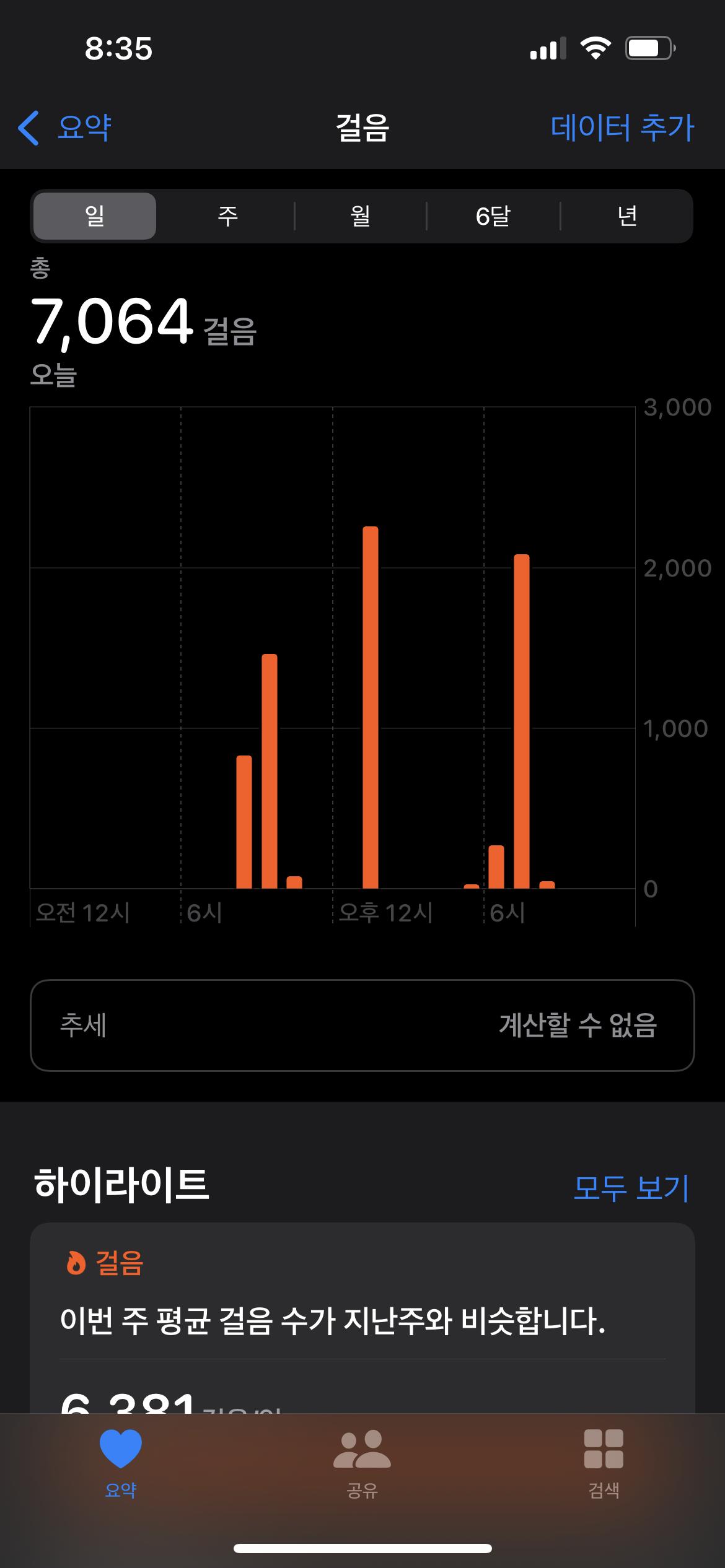Switch to the 월 view

[360, 216]
